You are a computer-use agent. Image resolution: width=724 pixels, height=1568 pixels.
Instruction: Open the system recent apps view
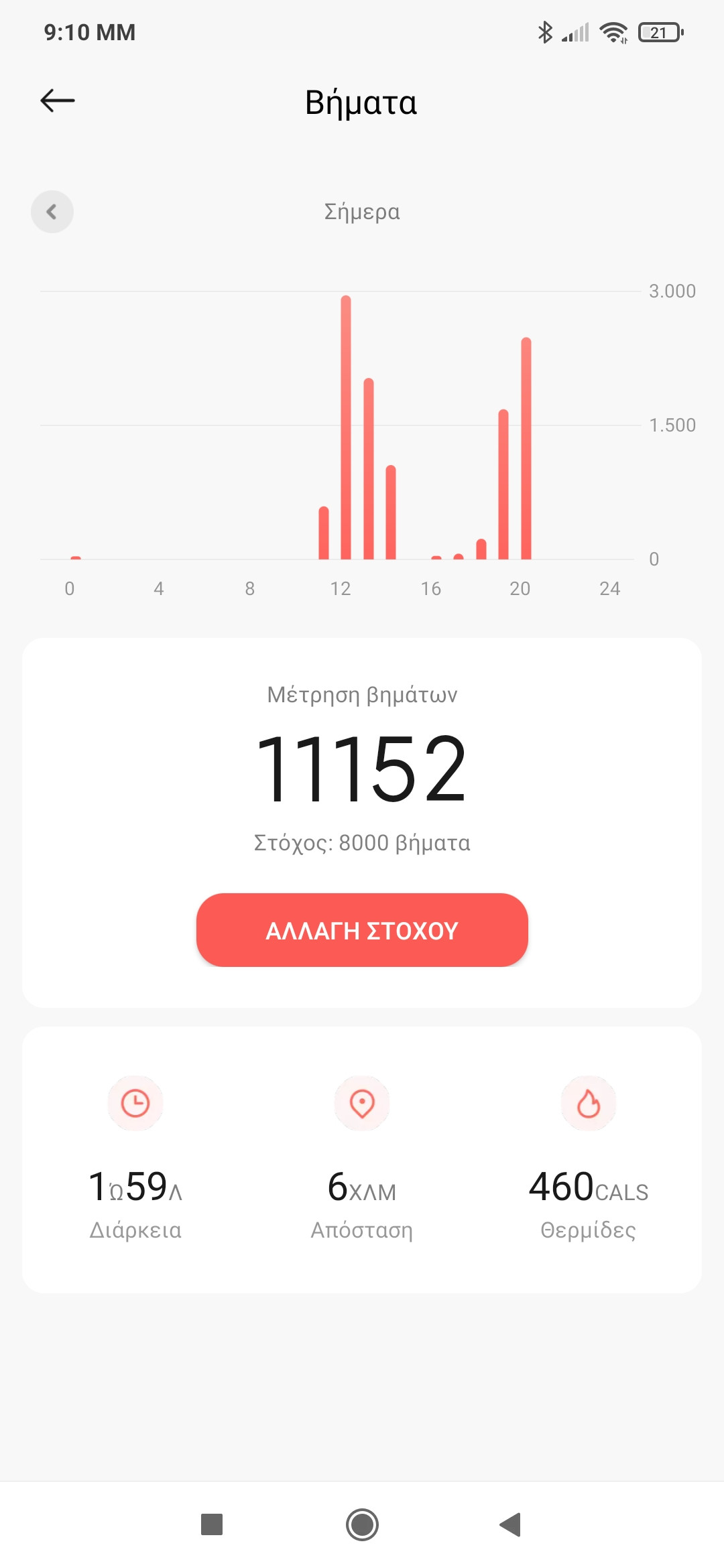point(212,1524)
